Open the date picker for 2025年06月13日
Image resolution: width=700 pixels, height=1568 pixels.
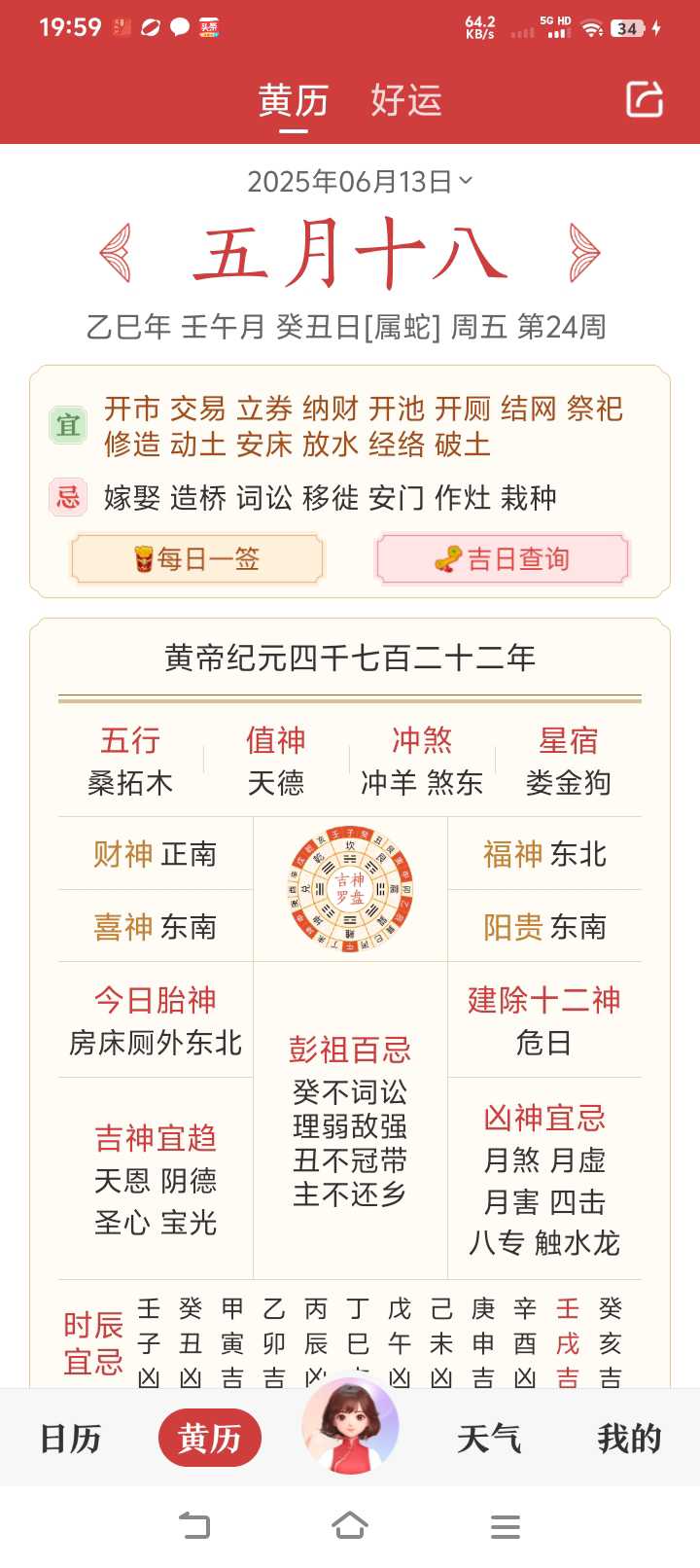click(x=359, y=182)
